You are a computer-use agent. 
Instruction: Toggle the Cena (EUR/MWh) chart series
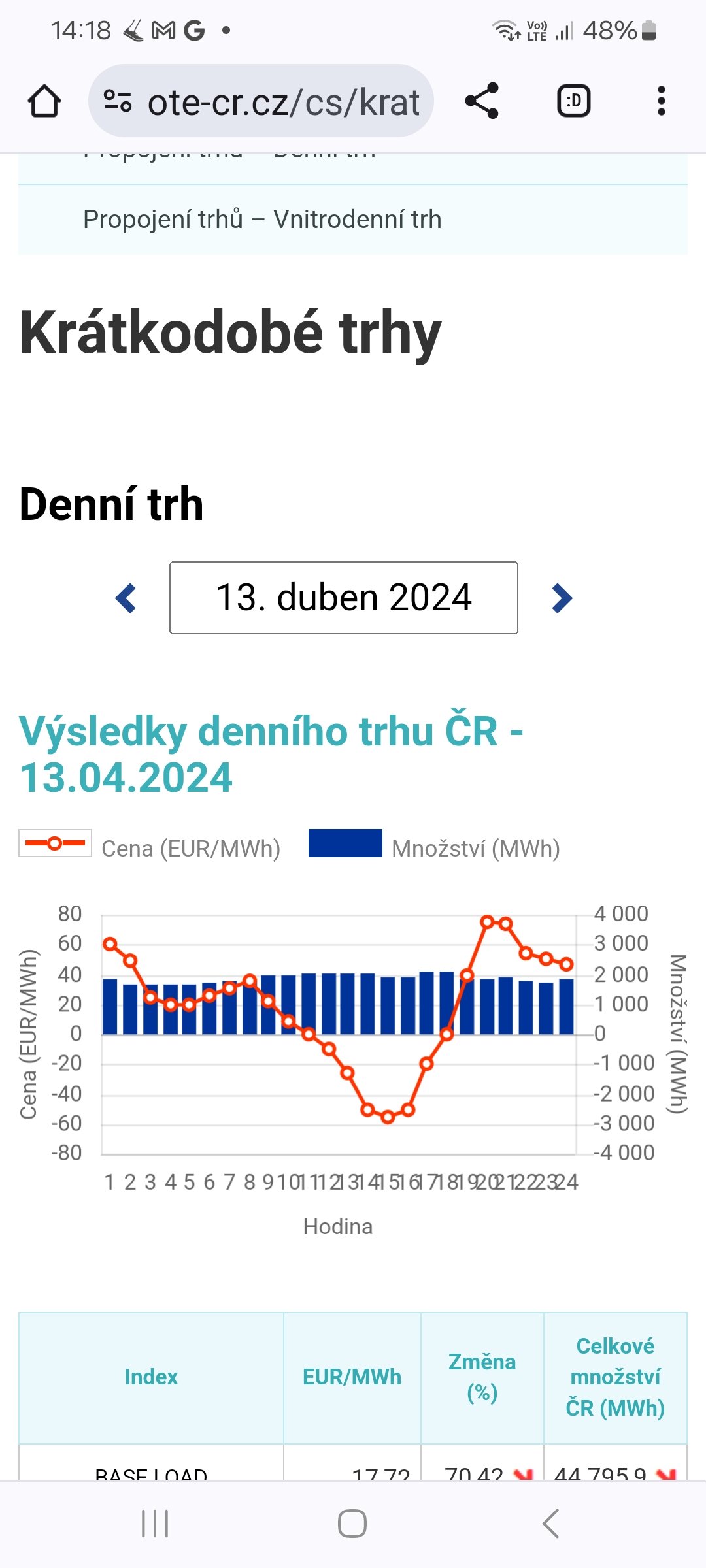[150, 847]
